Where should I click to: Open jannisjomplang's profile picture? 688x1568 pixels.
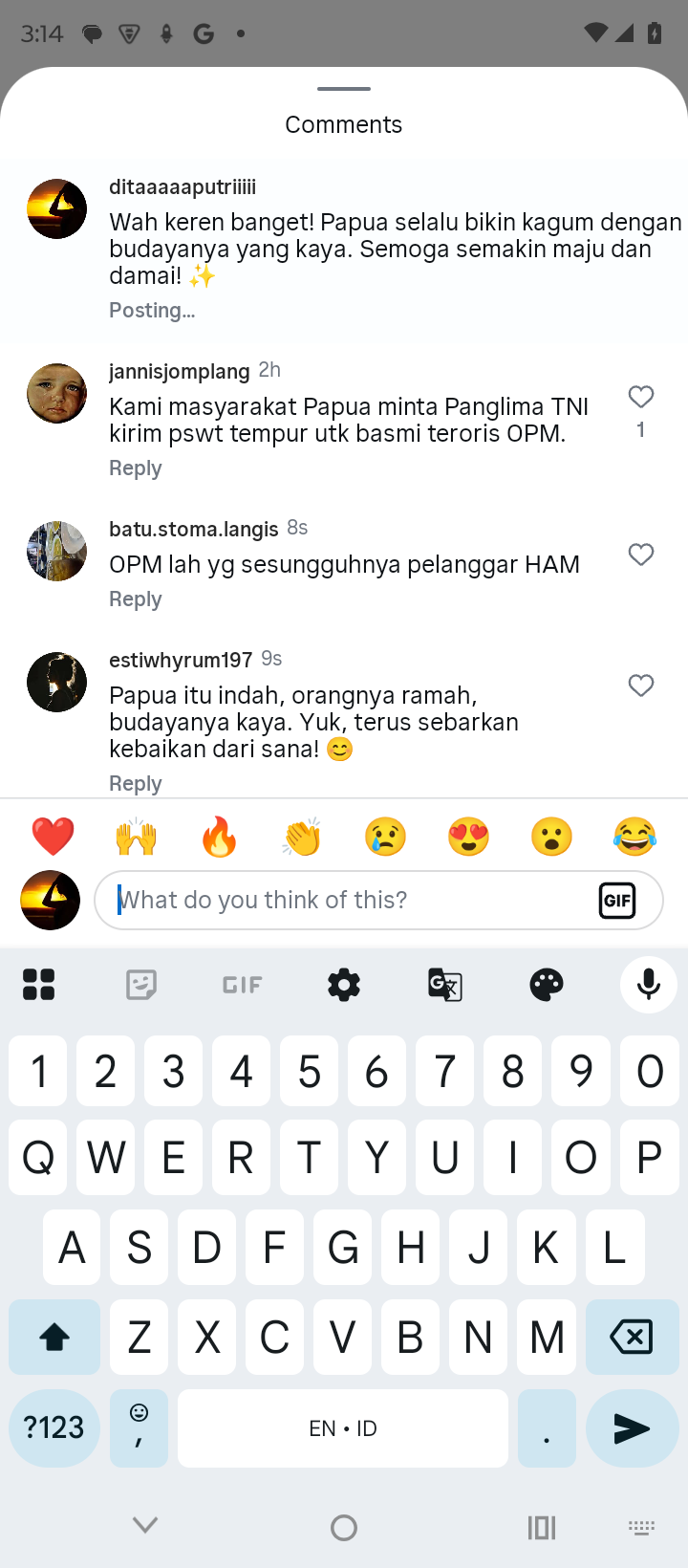(56, 393)
